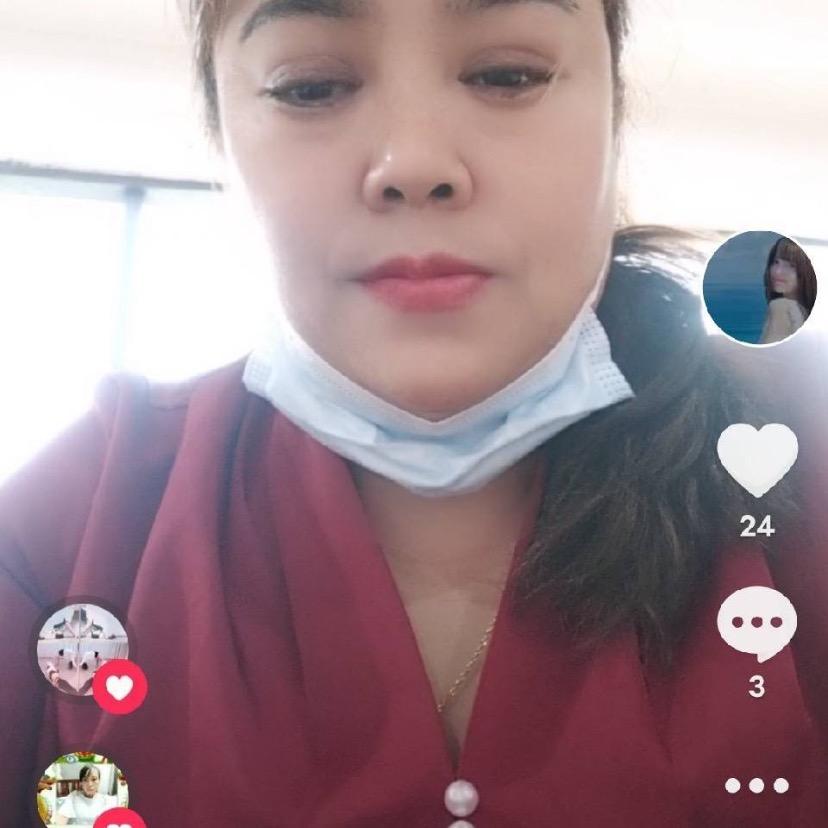Open the creator's round profile picture
This screenshot has height=828, width=828.
click(x=760, y=288)
